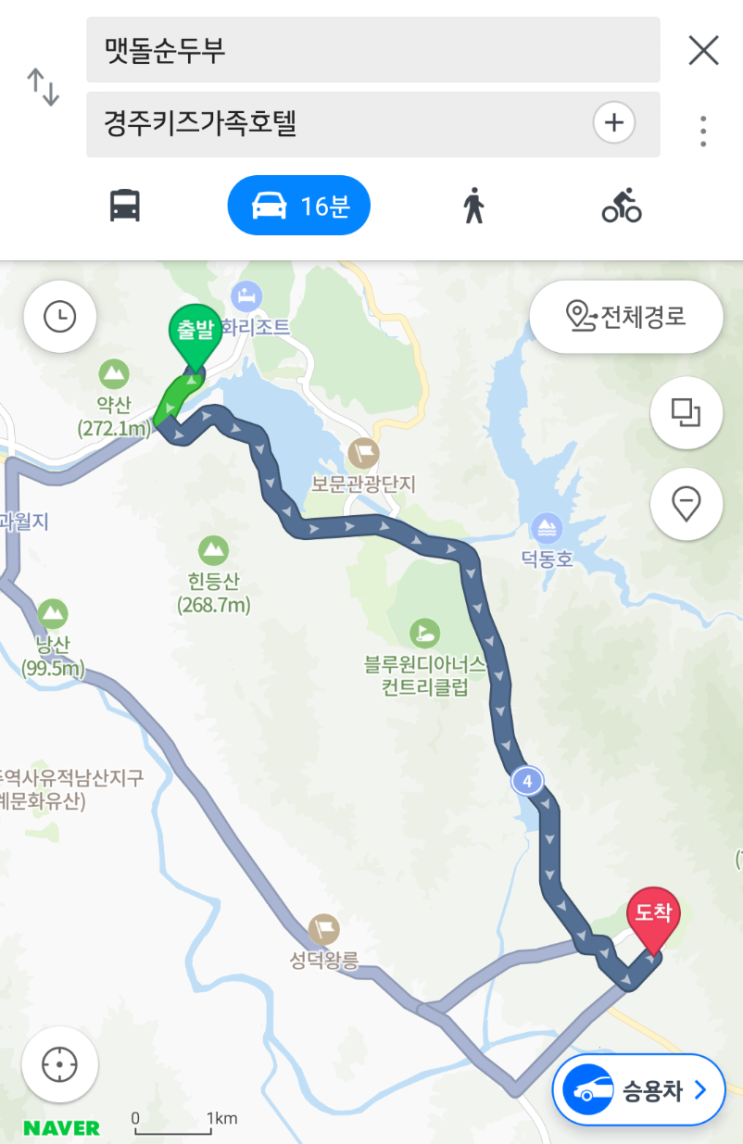Click the hide-markers pin icon

(x=686, y=503)
